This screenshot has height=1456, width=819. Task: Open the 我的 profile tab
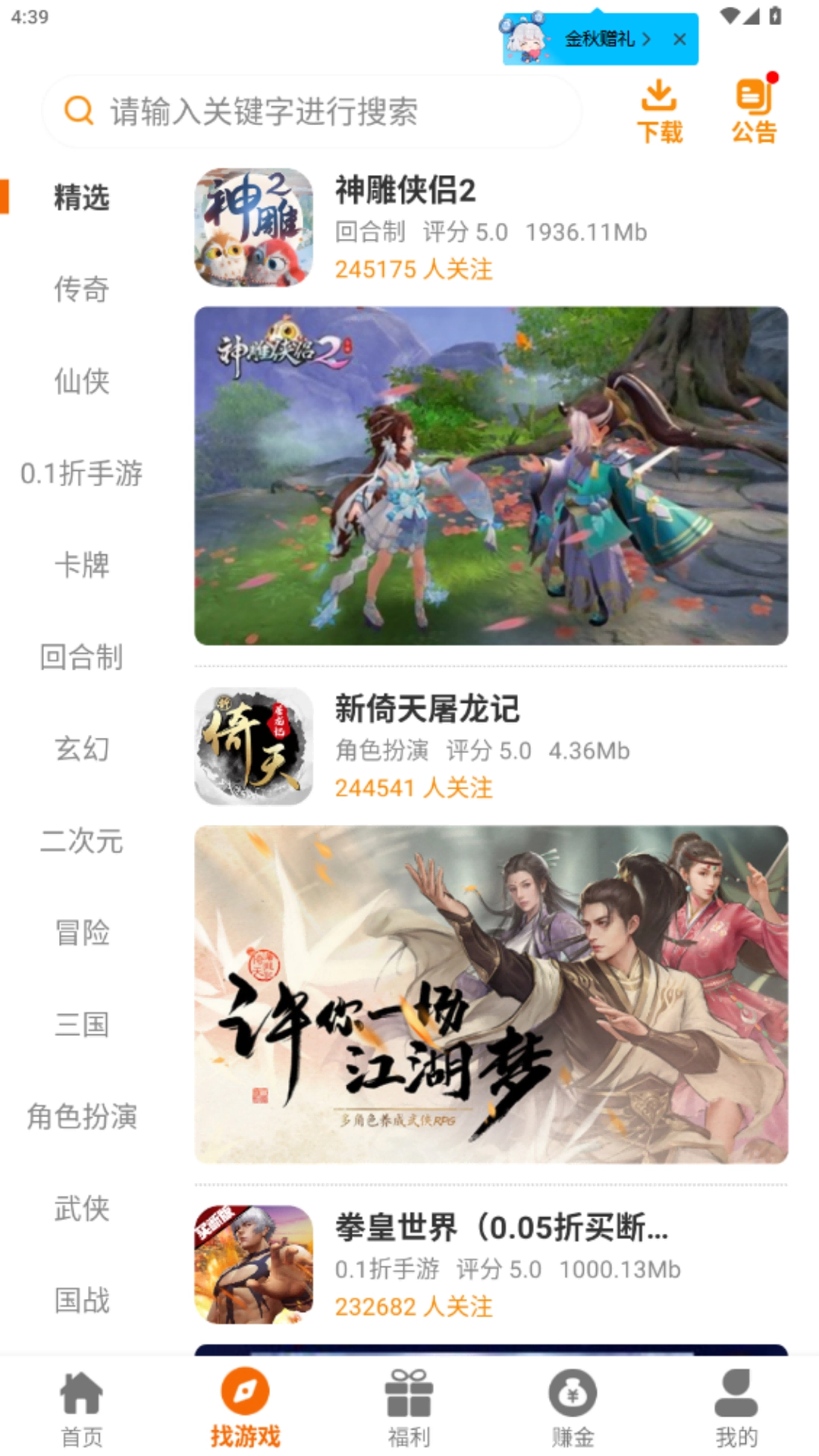tap(736, 1407)
